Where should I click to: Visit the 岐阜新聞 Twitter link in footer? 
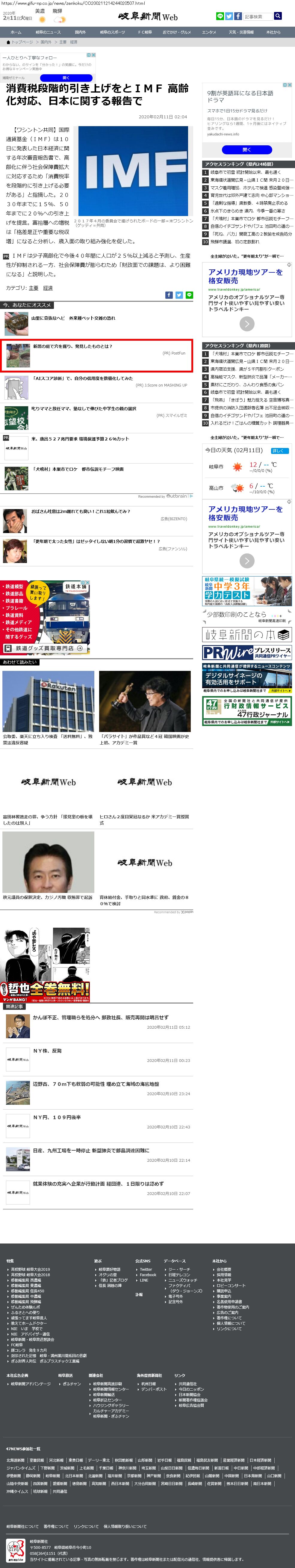coord(145,1270)
